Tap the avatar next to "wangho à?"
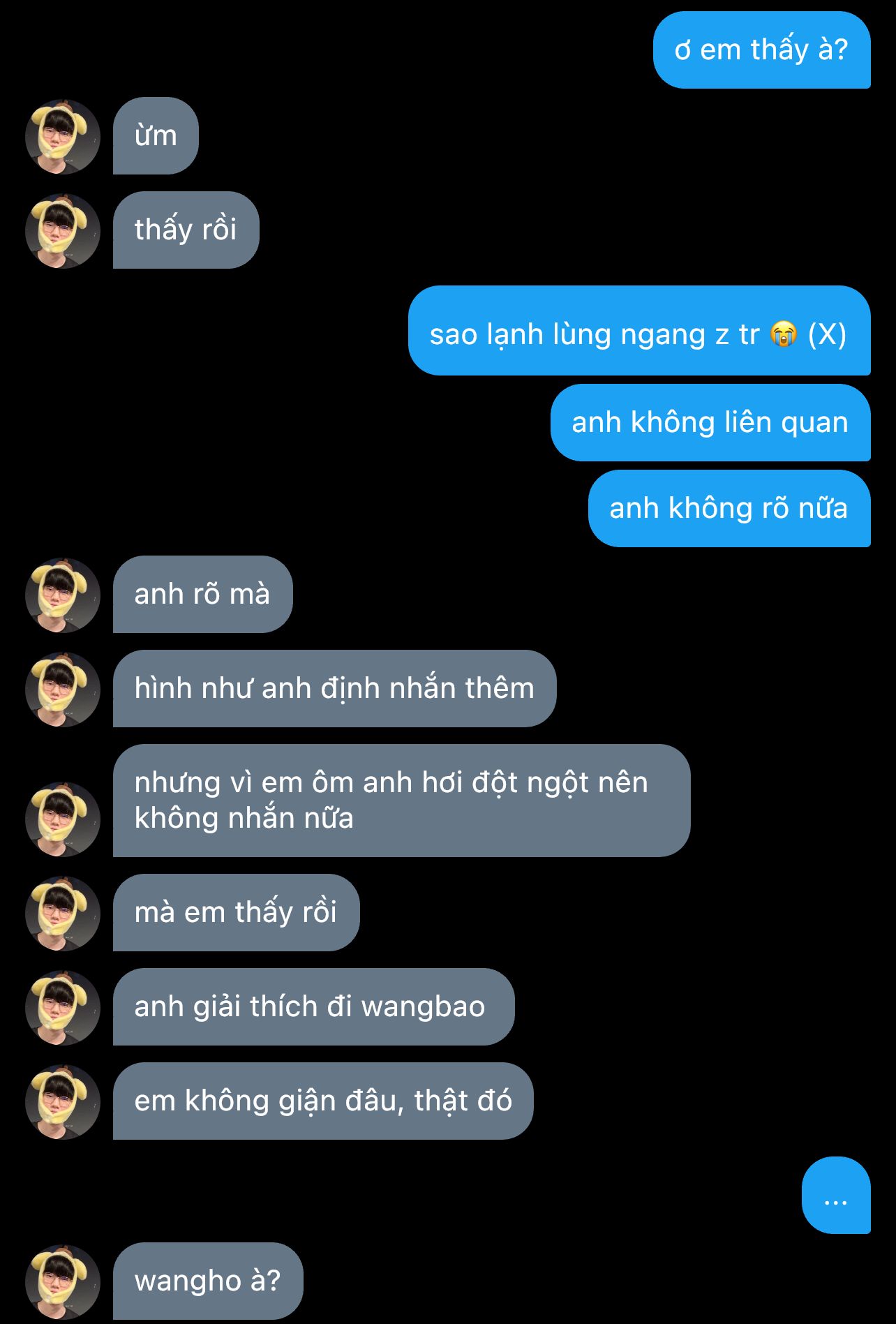Screen dimensions: 896x1324 pyautogui.click(x=63, y=1282)
